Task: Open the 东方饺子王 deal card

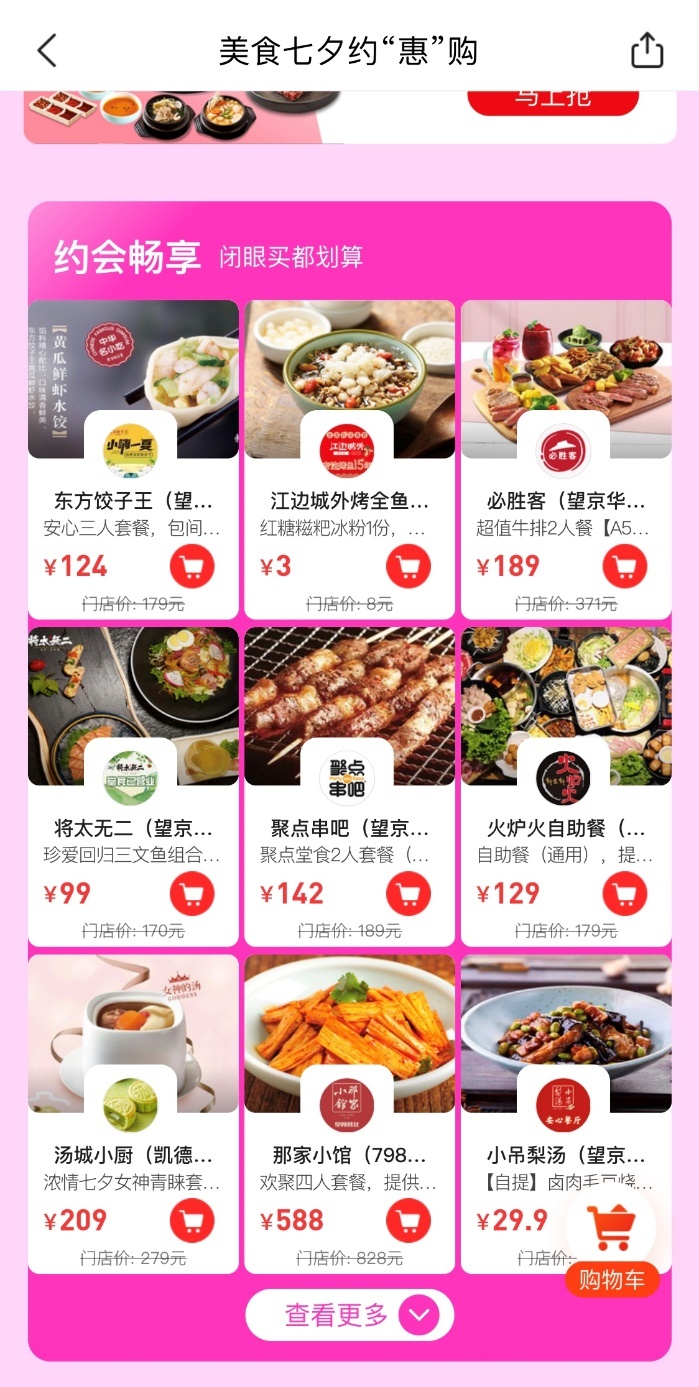Action: pyautogui.click(x=133, y=460)
